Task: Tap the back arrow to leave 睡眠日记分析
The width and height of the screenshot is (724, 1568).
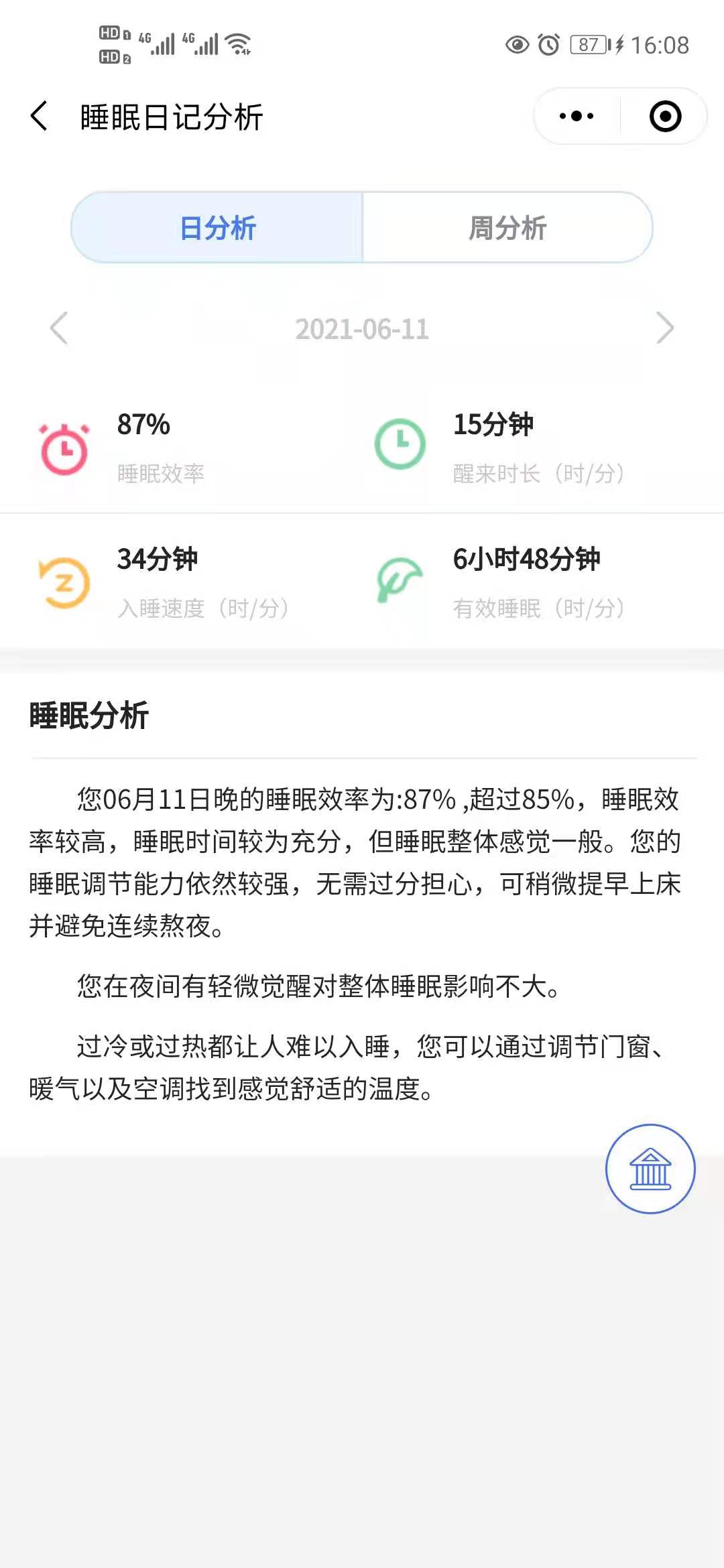Action: click(x=38, y=115)
